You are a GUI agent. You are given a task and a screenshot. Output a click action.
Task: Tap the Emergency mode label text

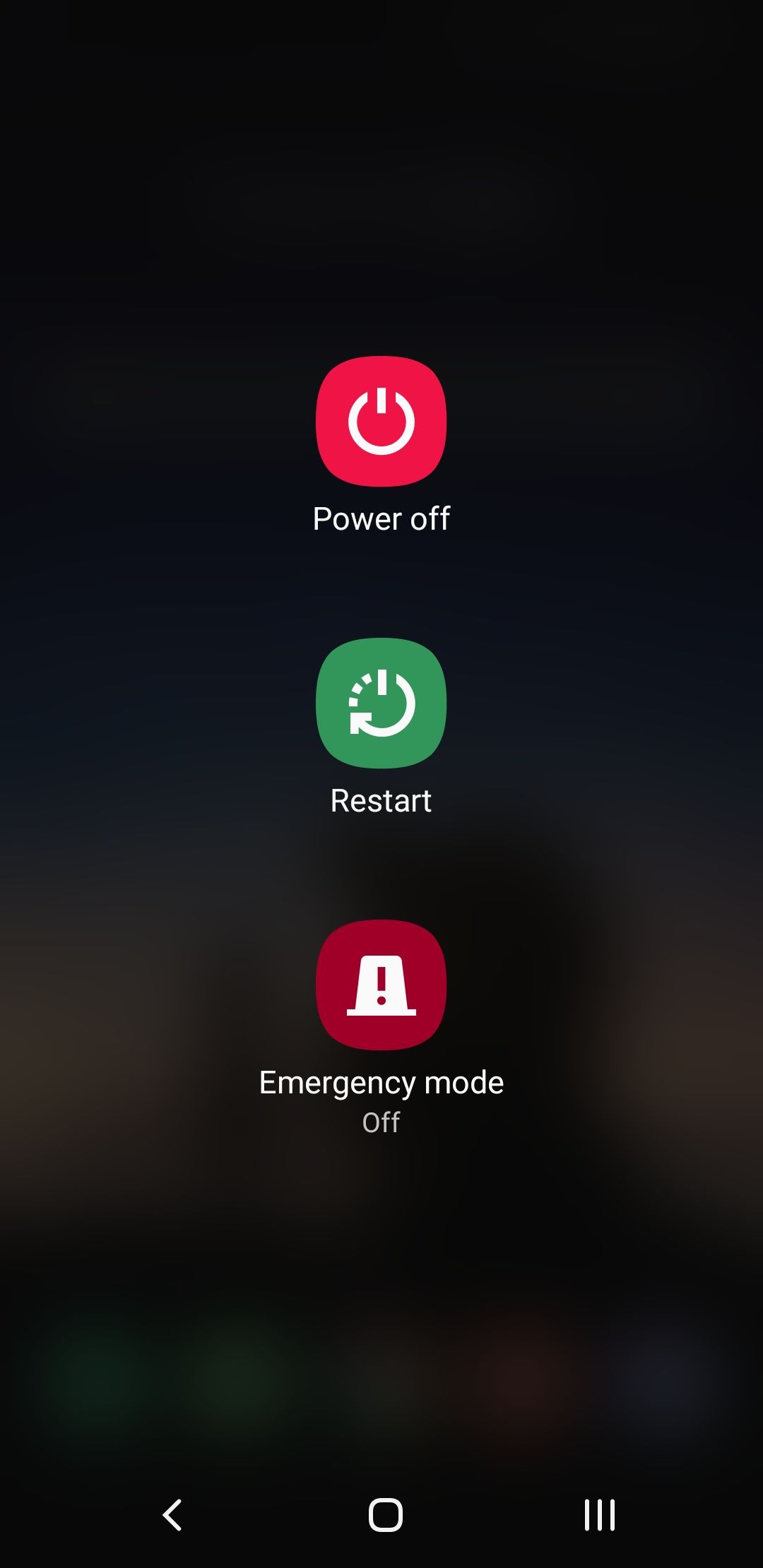coord(380,1081)
